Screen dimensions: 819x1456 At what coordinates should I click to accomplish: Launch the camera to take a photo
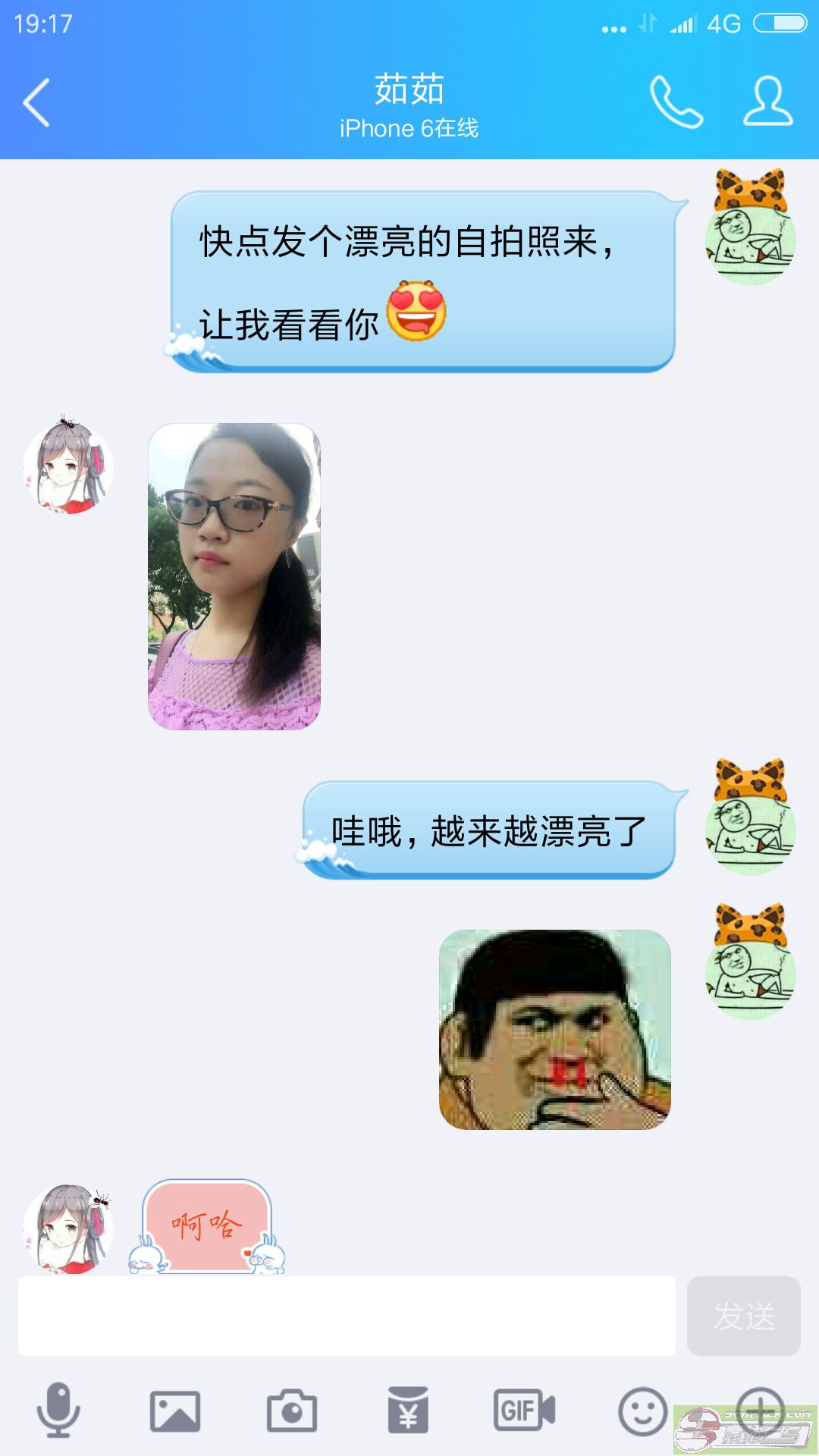pyautogui.click(x=292, y=1411)
